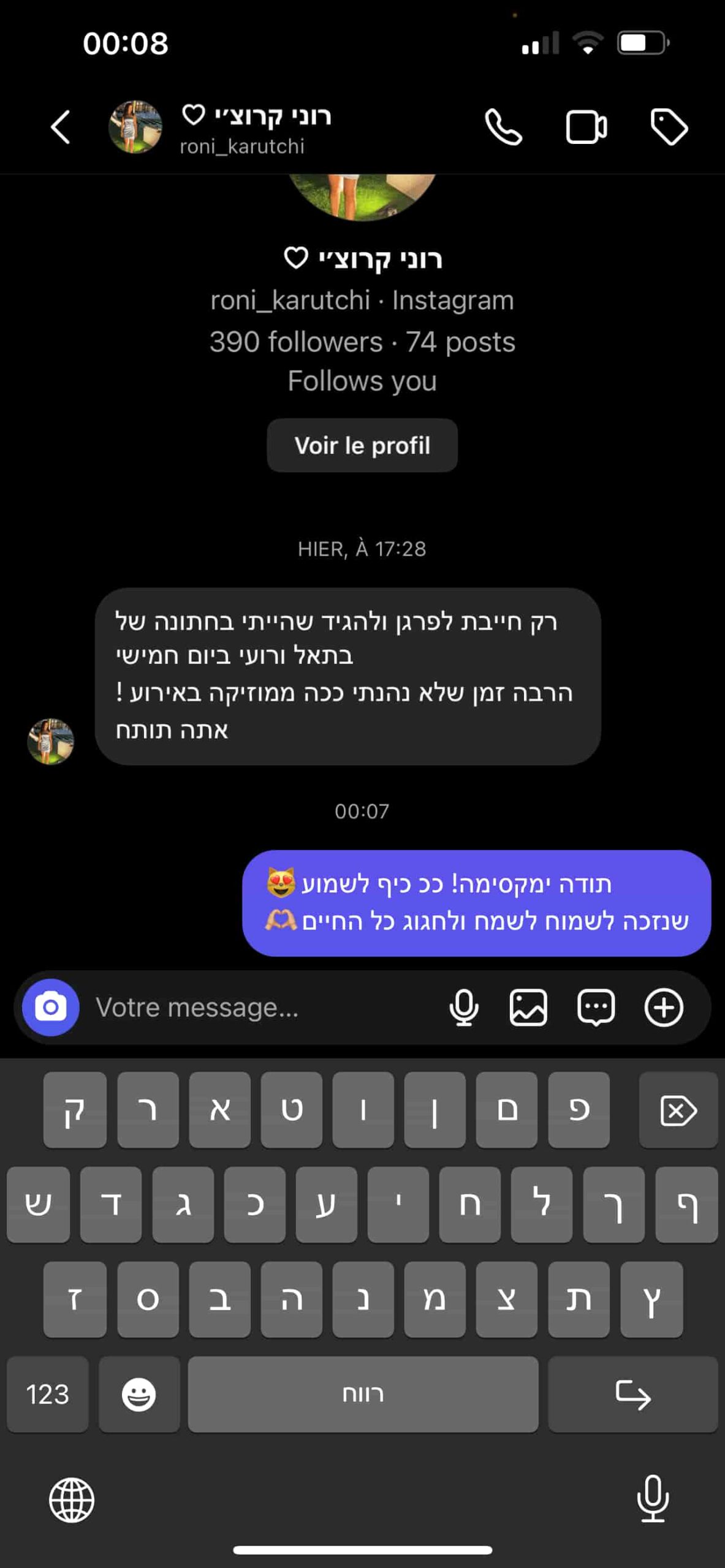Open the saved replies speech-bubble icon
Screen dimensions: 725x1568
596,1008
